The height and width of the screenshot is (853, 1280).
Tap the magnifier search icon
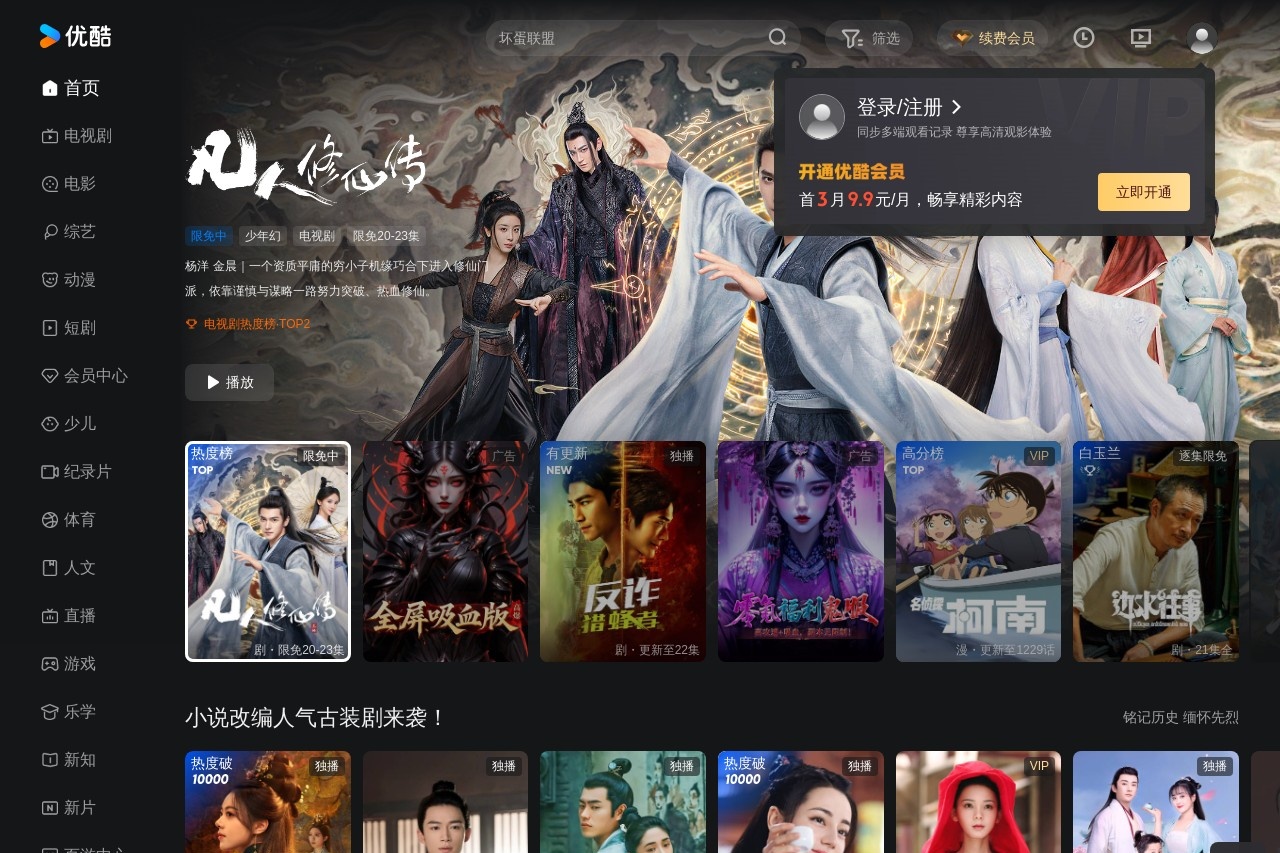(x=777, y=38)
